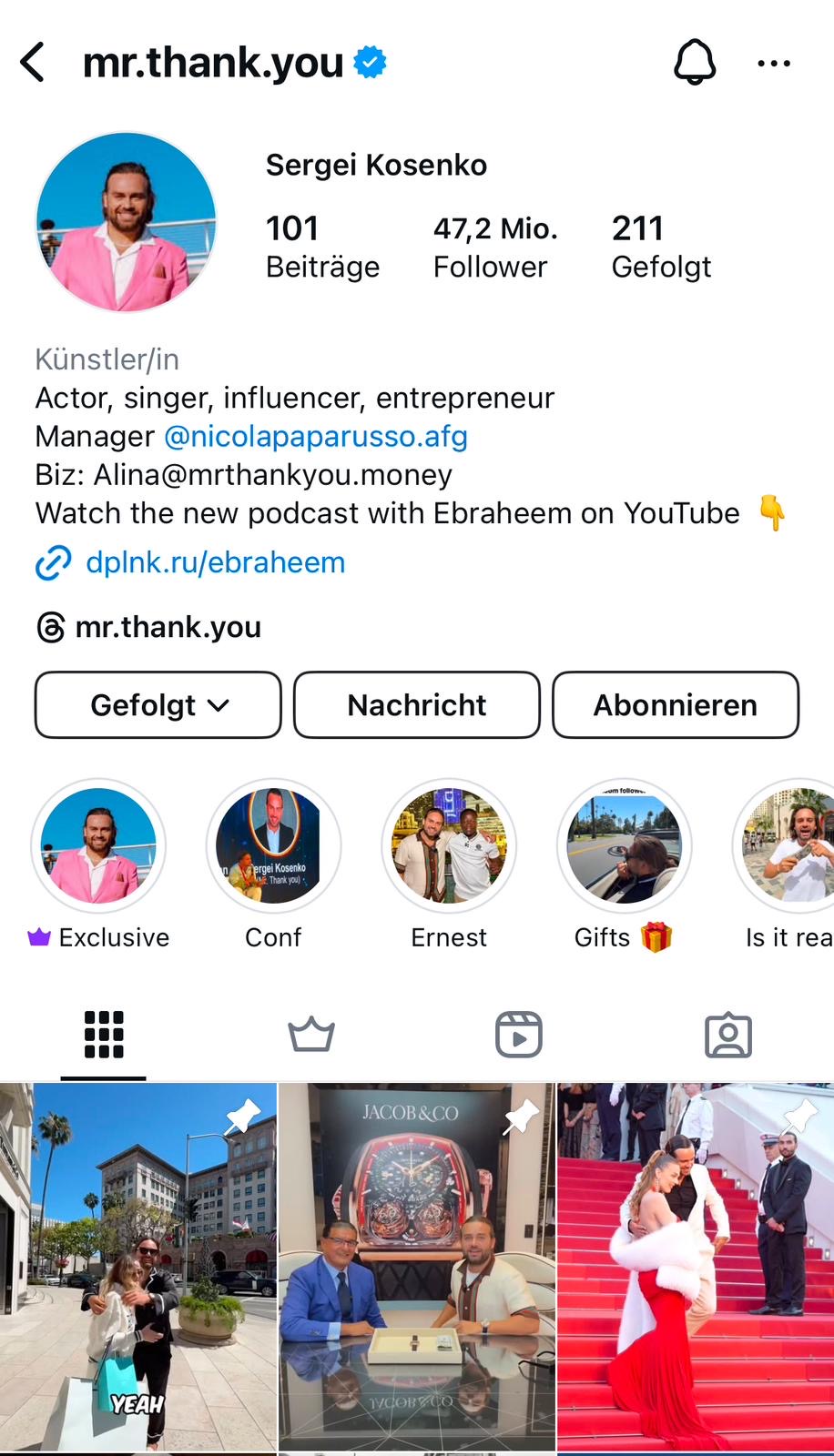Open the Ernest story highlight
The width and height of the screenshot is (834, 1456).
coord(449,846)
